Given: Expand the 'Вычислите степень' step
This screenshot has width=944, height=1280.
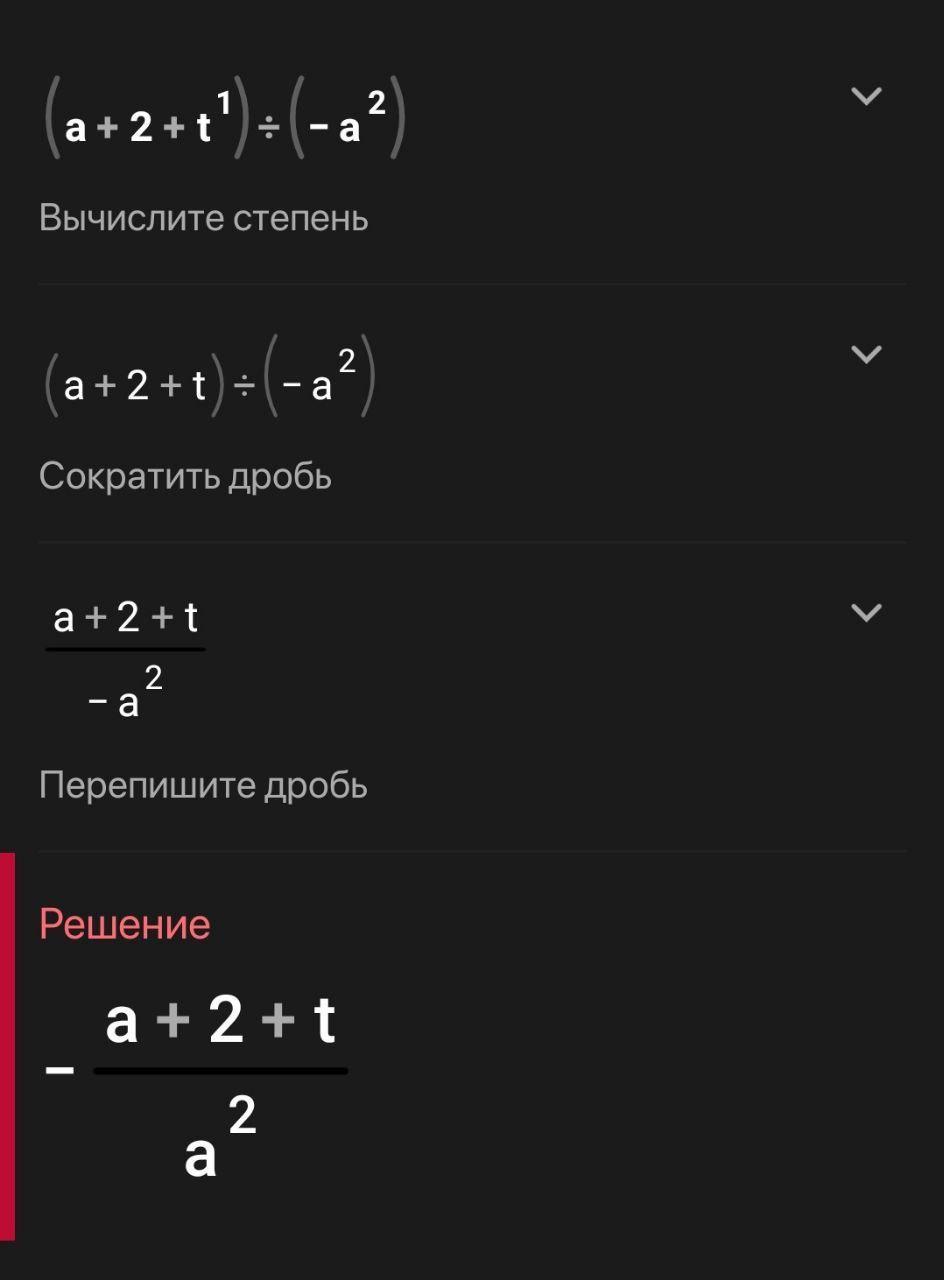Looking at the screenshot, I should (865, 96).
